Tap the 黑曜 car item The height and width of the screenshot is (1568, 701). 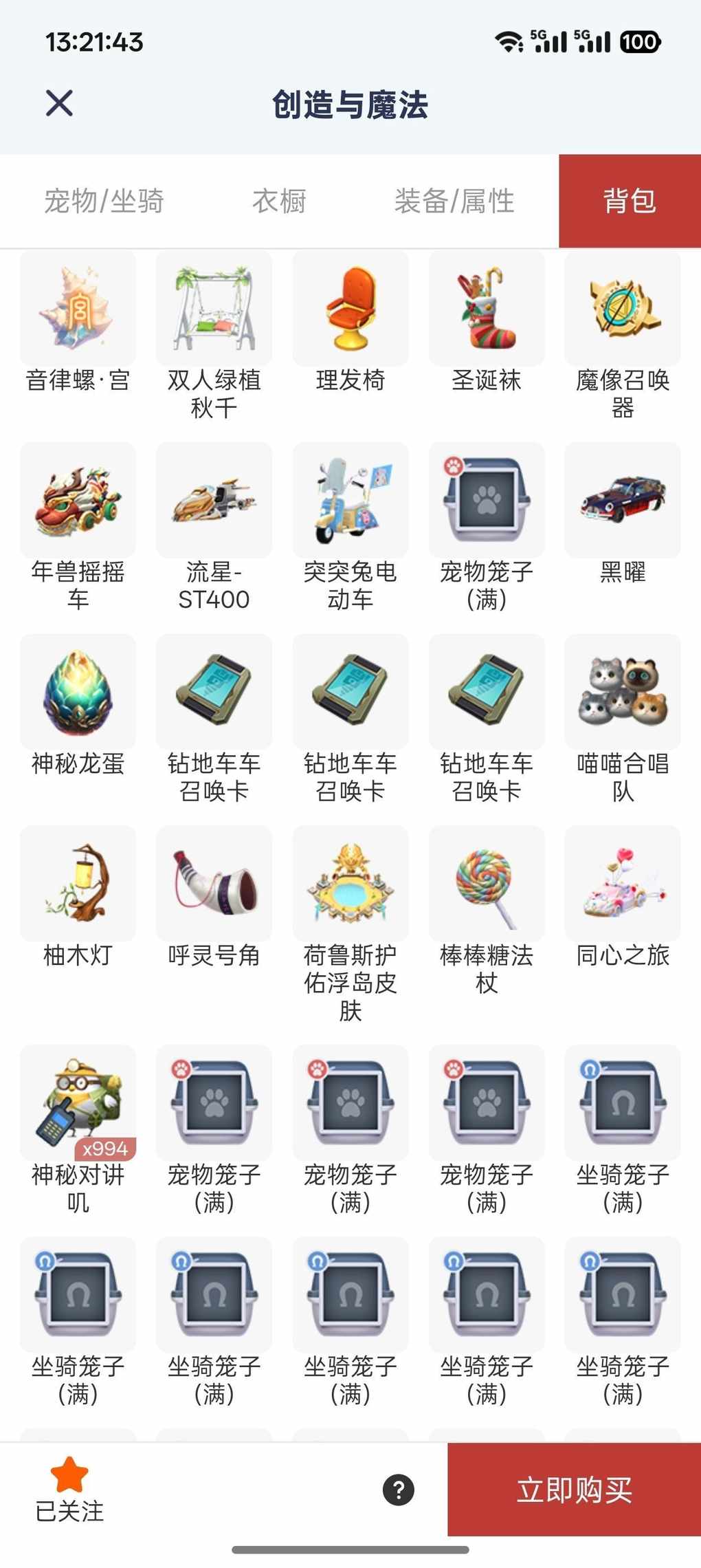pyautogui.click(x=623, y=501)
